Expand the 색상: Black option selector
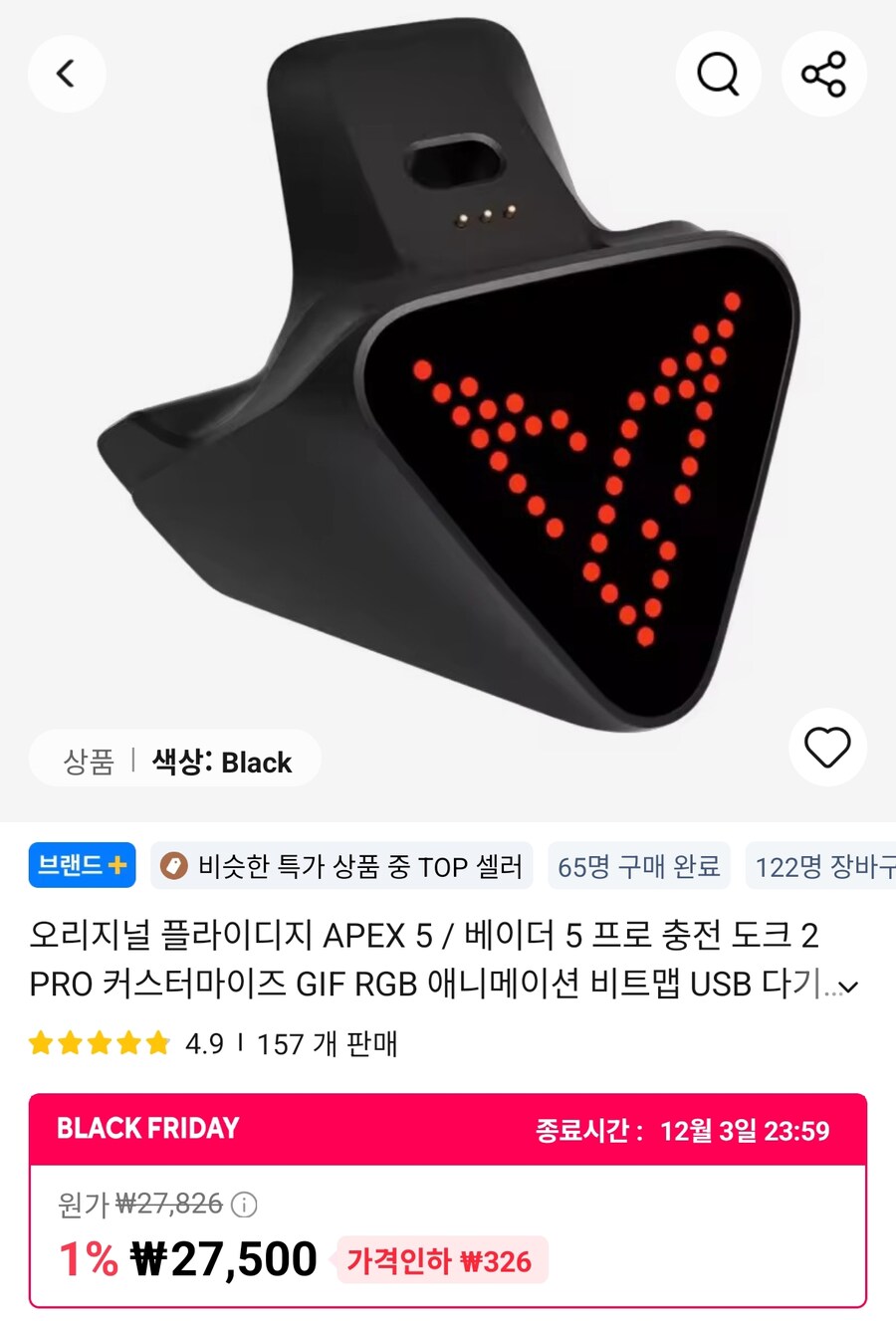The width and height of the screenshot is (896, 1321). pos(219,761)
